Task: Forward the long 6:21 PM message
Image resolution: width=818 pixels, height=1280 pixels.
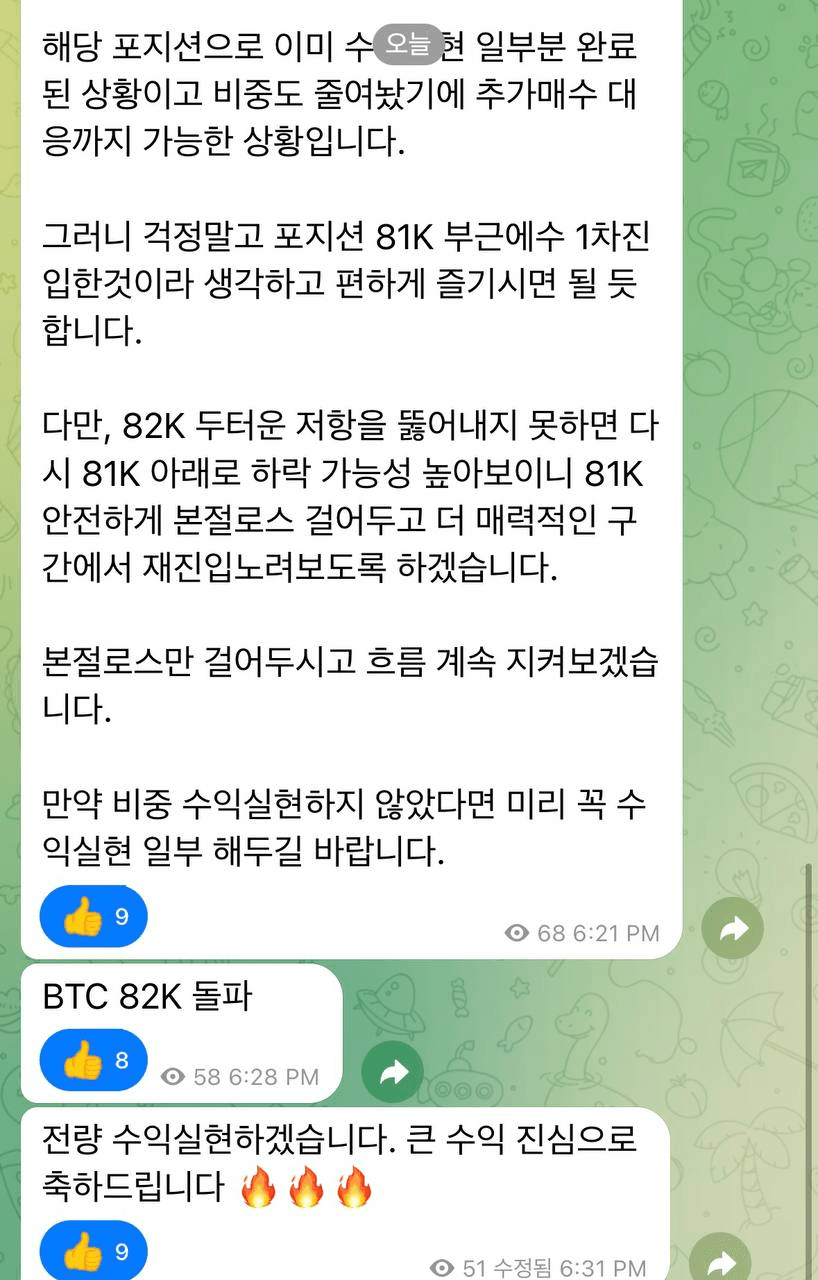Action: pyautogui.click(x=732, y=930)
